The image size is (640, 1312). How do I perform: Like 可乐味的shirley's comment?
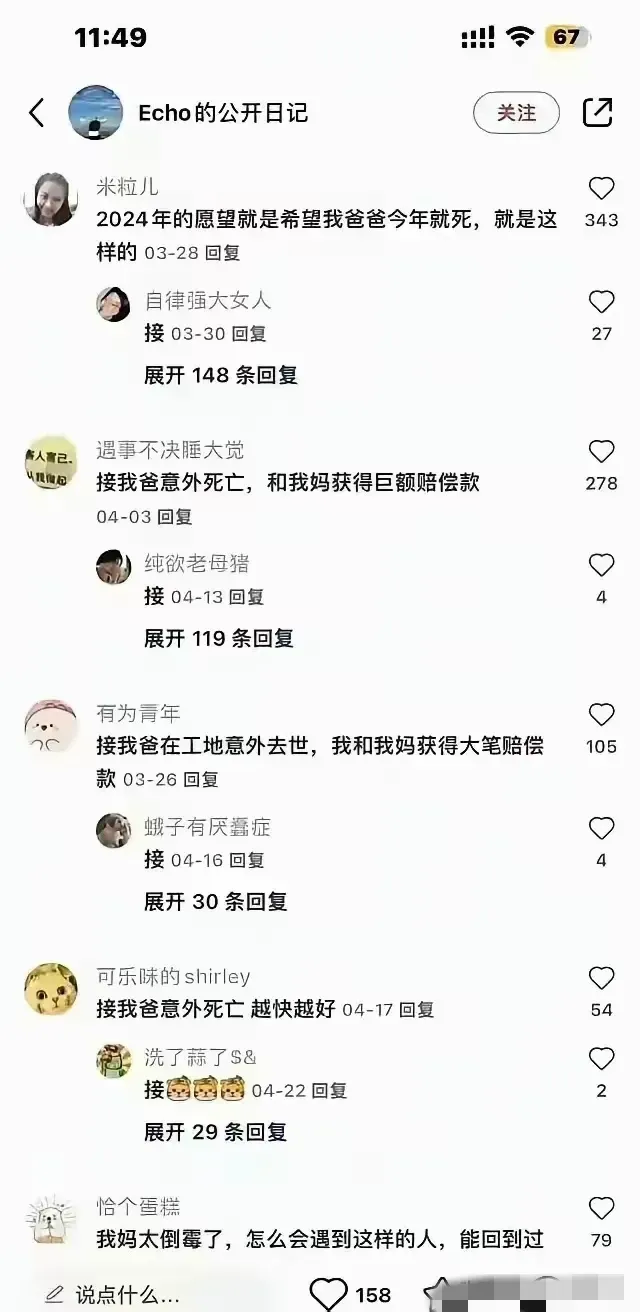[601, 978]
